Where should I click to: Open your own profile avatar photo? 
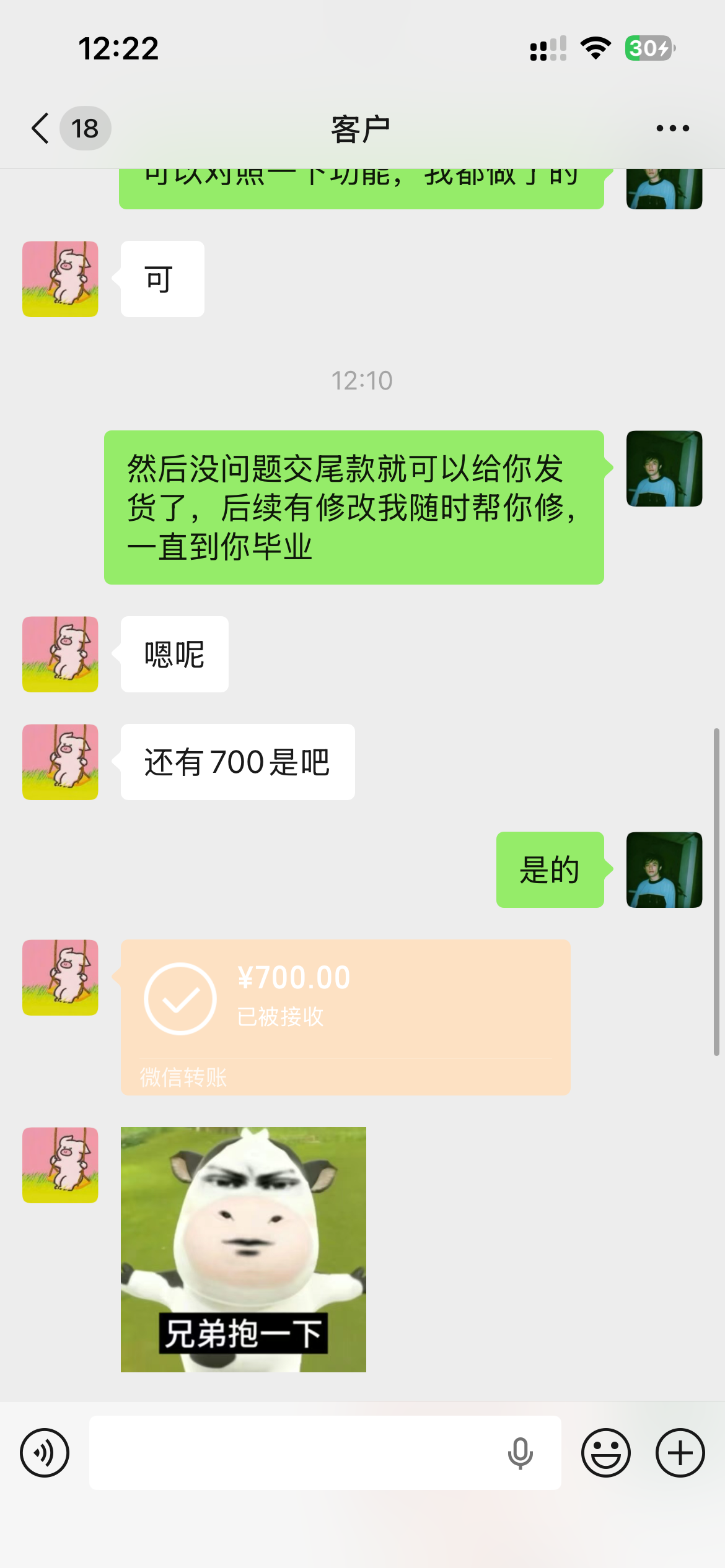[x=664, y=869]
